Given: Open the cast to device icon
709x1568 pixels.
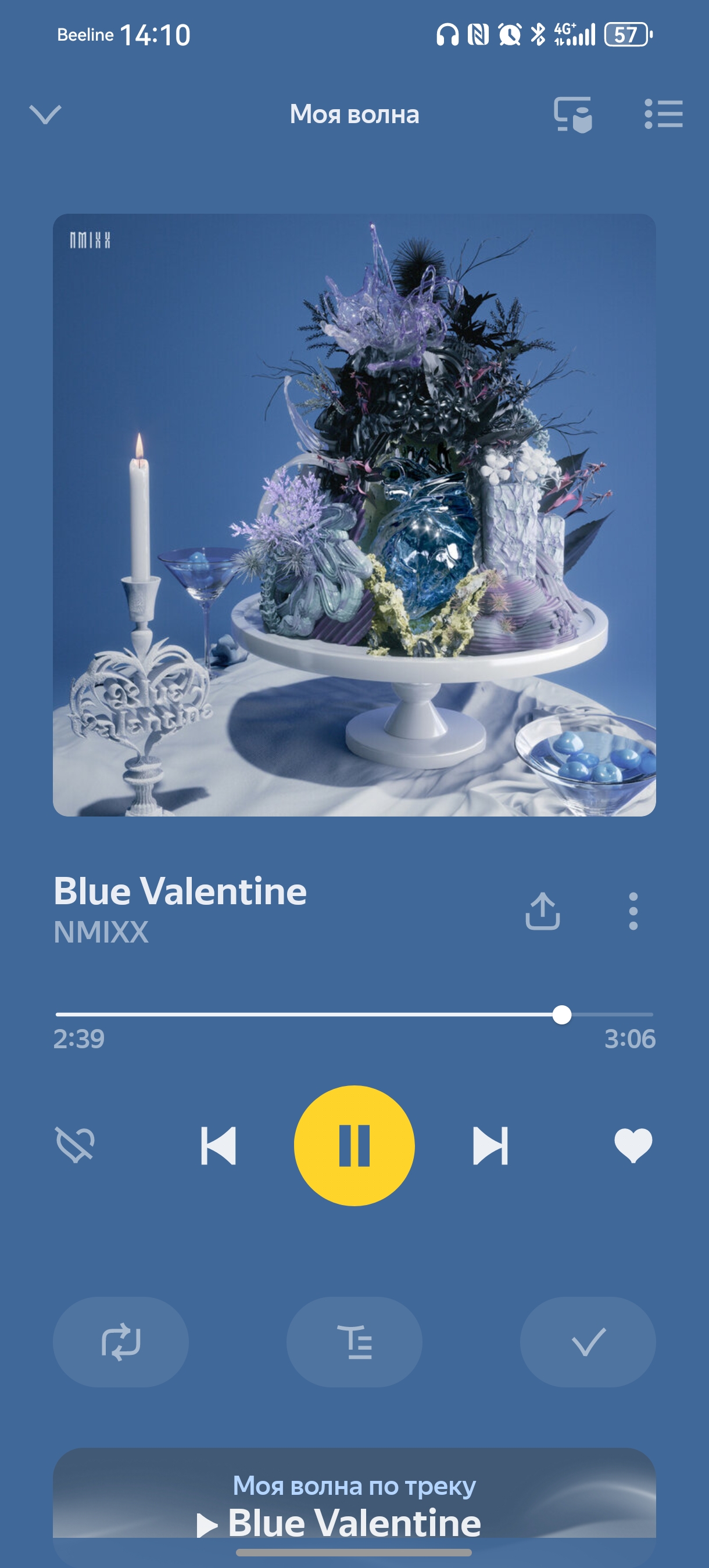Looking at the screenshot, I should point(572,114).
